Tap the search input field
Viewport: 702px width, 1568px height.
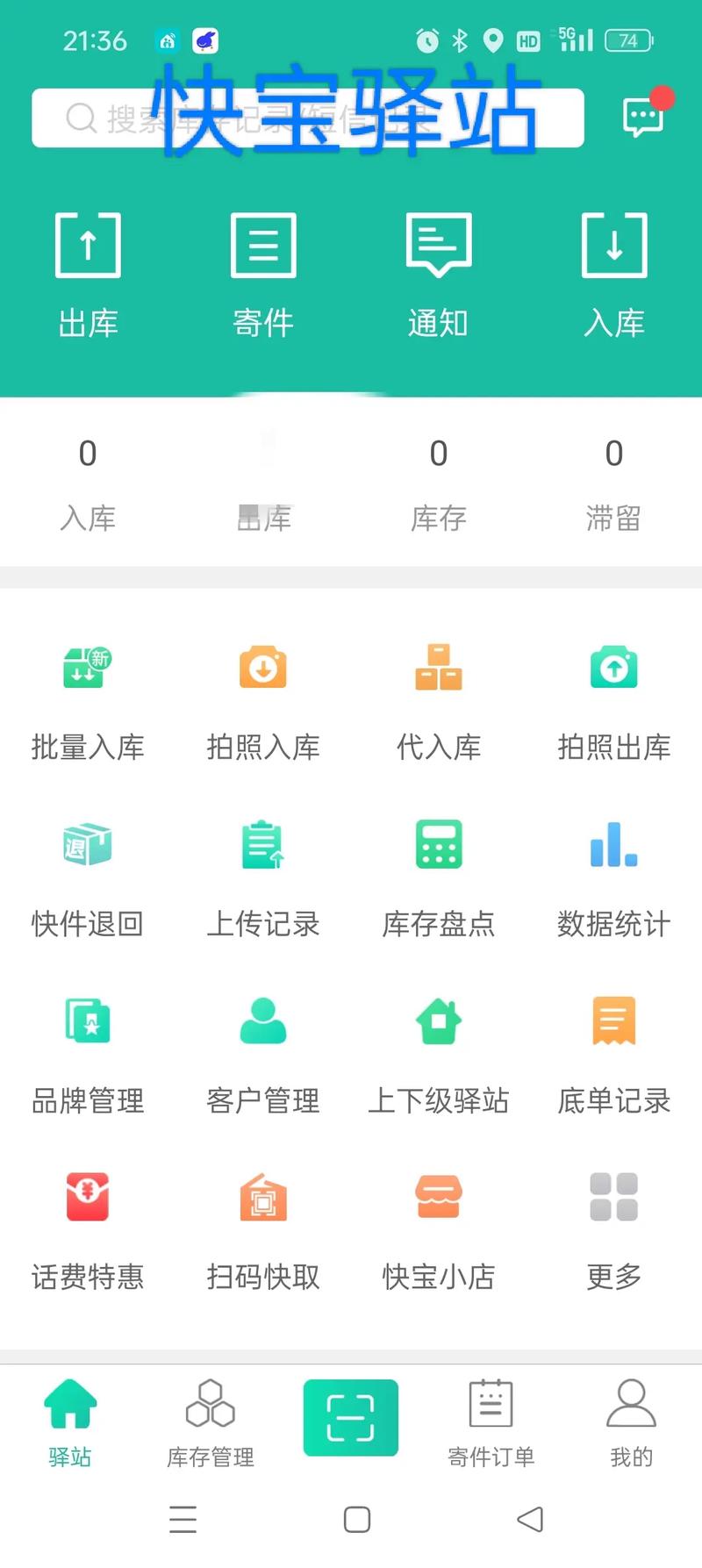coord(307,118)
